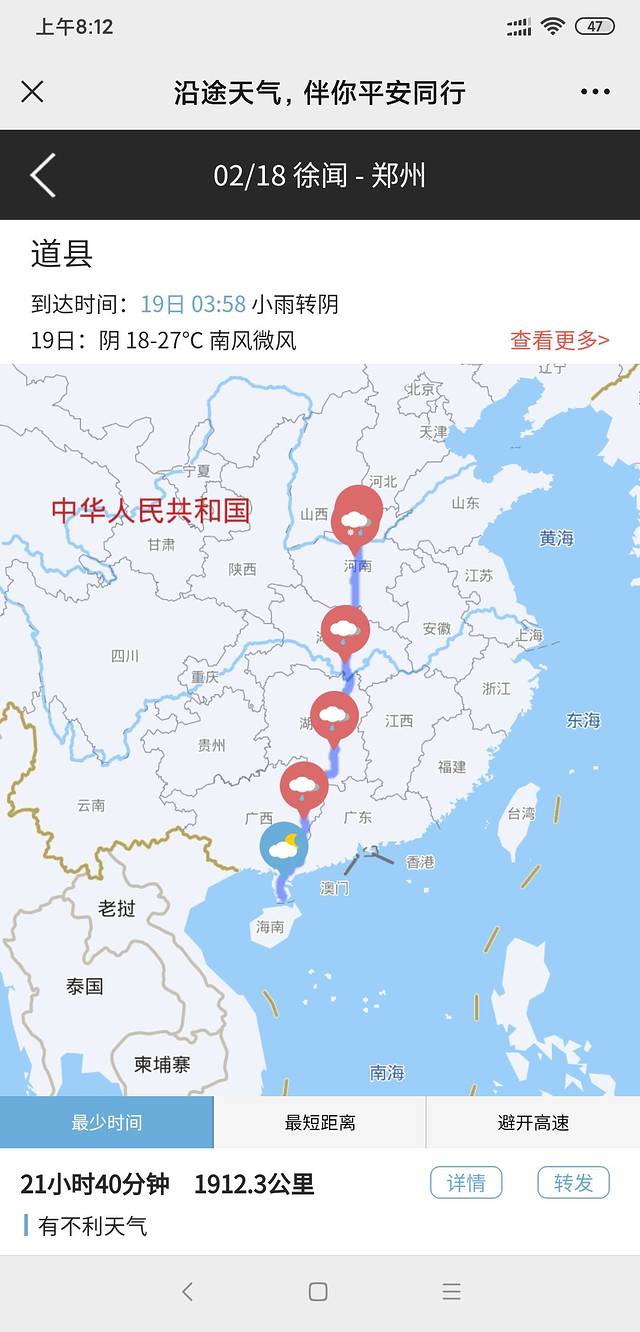640x1332 pixels.
Task: Tap the weather marker in Henan
Action: 357,516
